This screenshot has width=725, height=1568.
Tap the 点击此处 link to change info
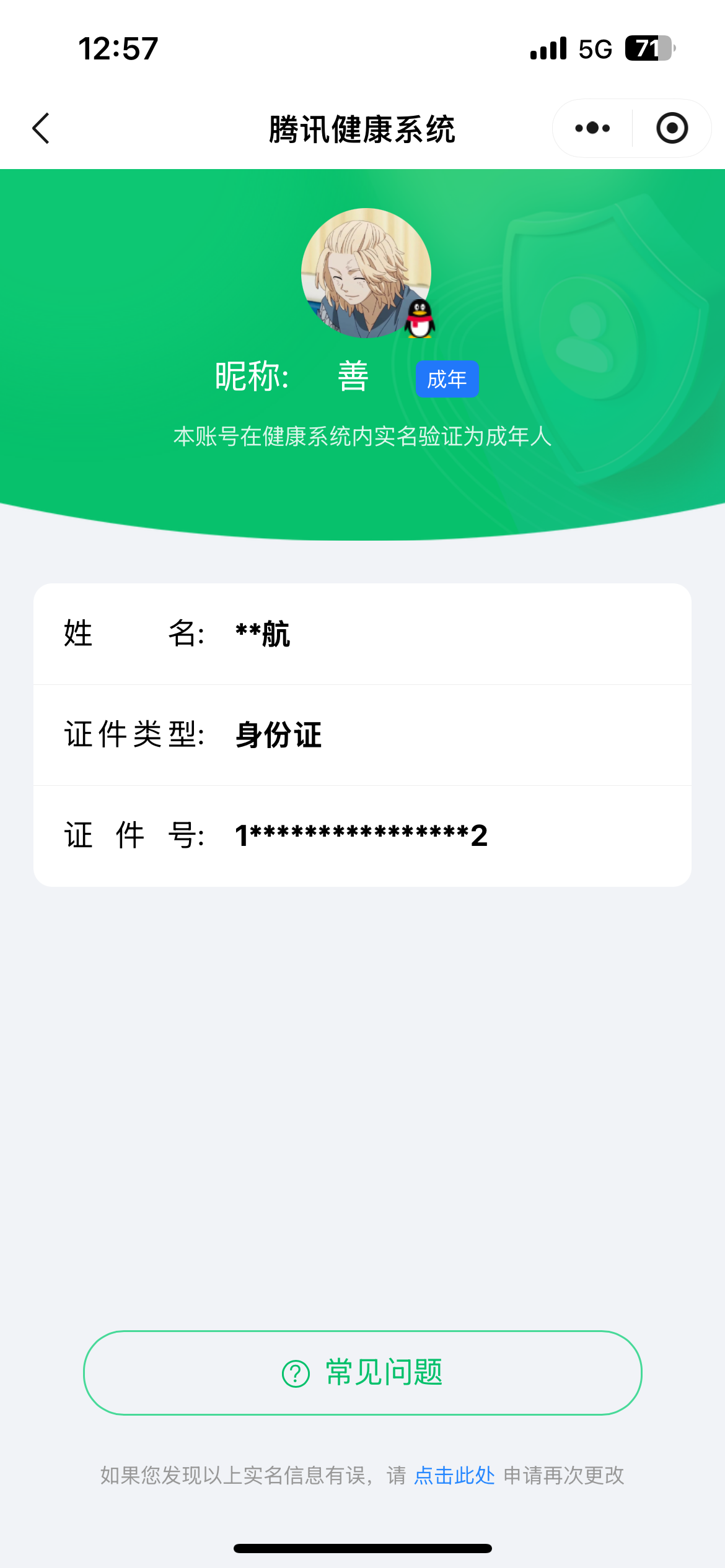click(454, 1475)
